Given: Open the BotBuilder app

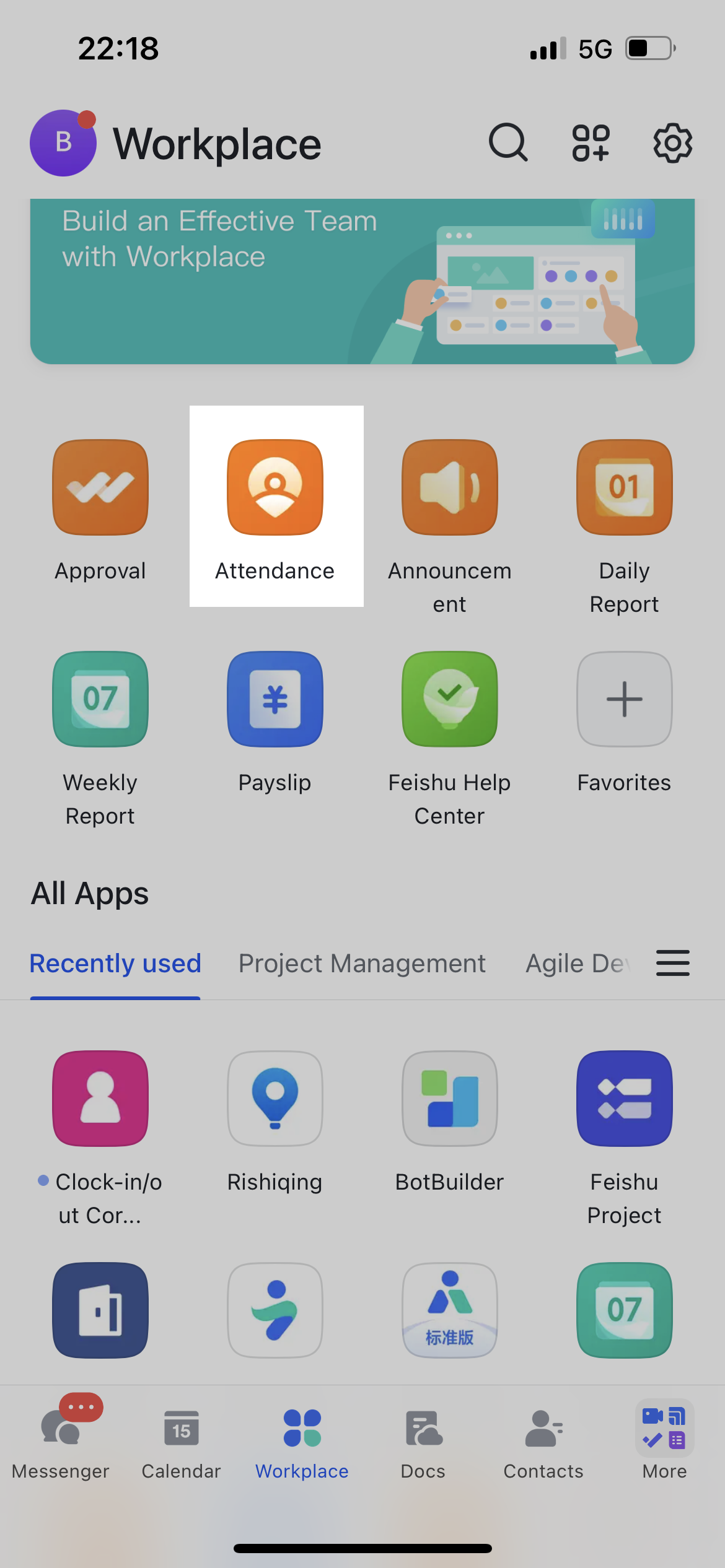Looking at the screenshot, I should coord(449,1097).
